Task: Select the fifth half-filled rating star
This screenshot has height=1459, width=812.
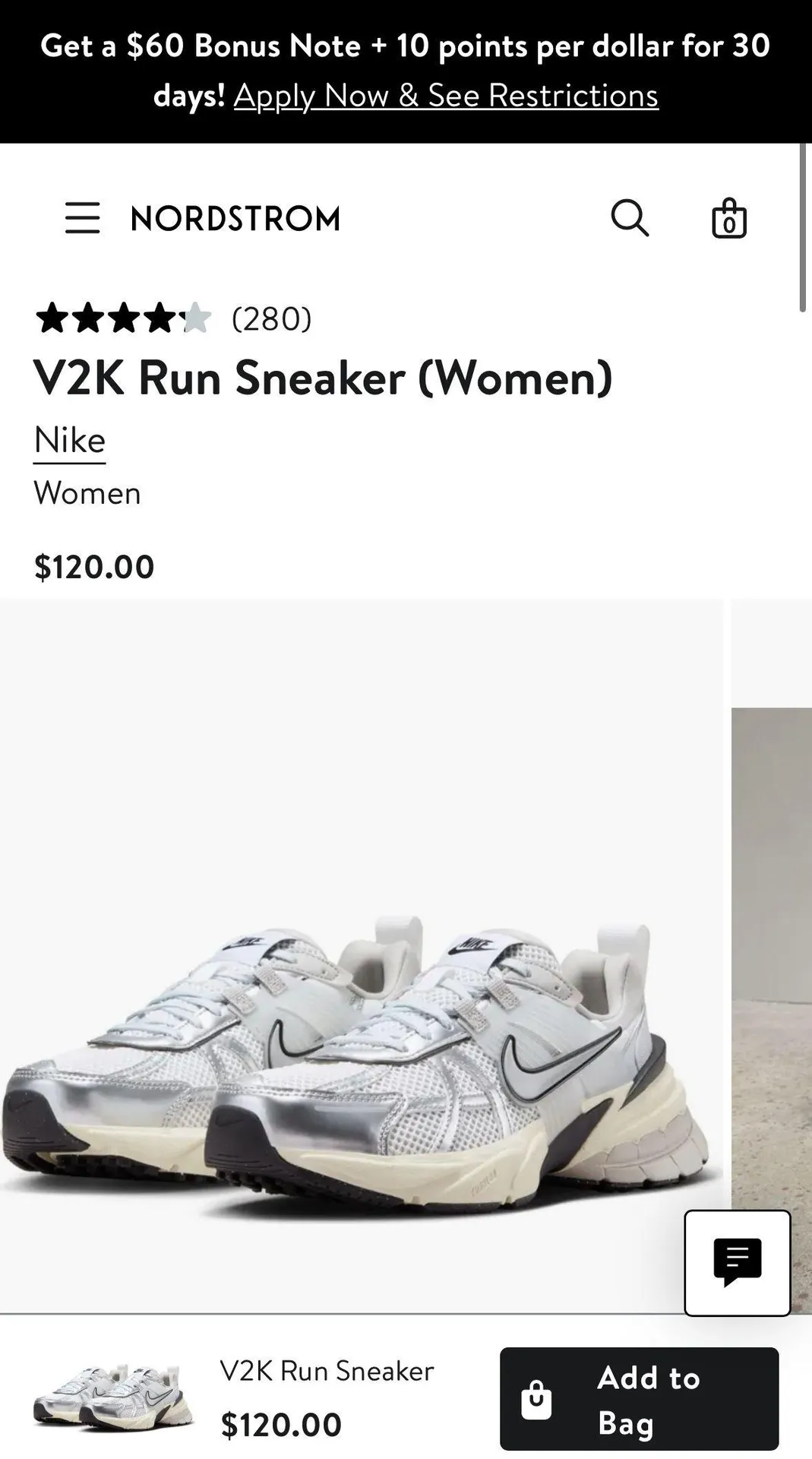Action: click(x=197, y=320)
